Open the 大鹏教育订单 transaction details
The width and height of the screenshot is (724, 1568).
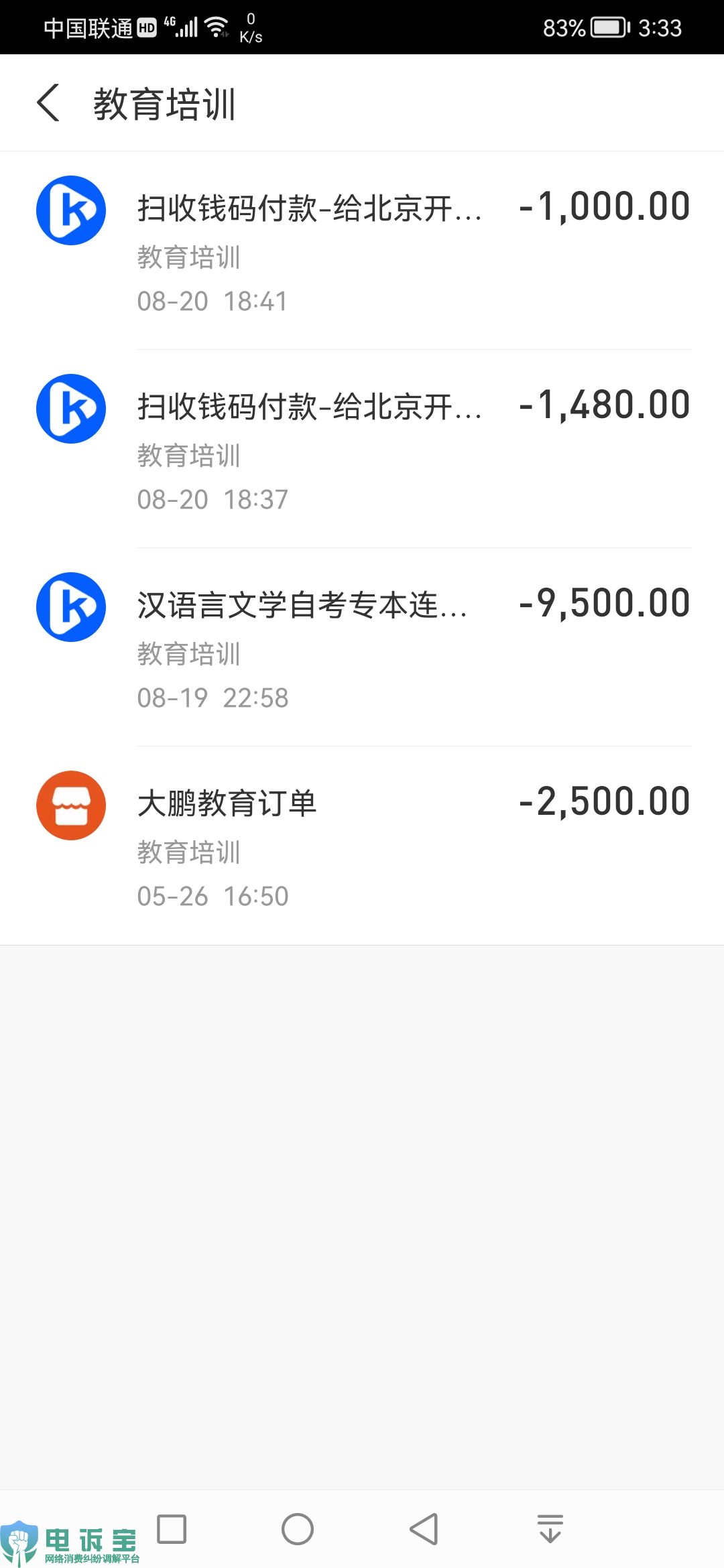click(x=362, y=844)
